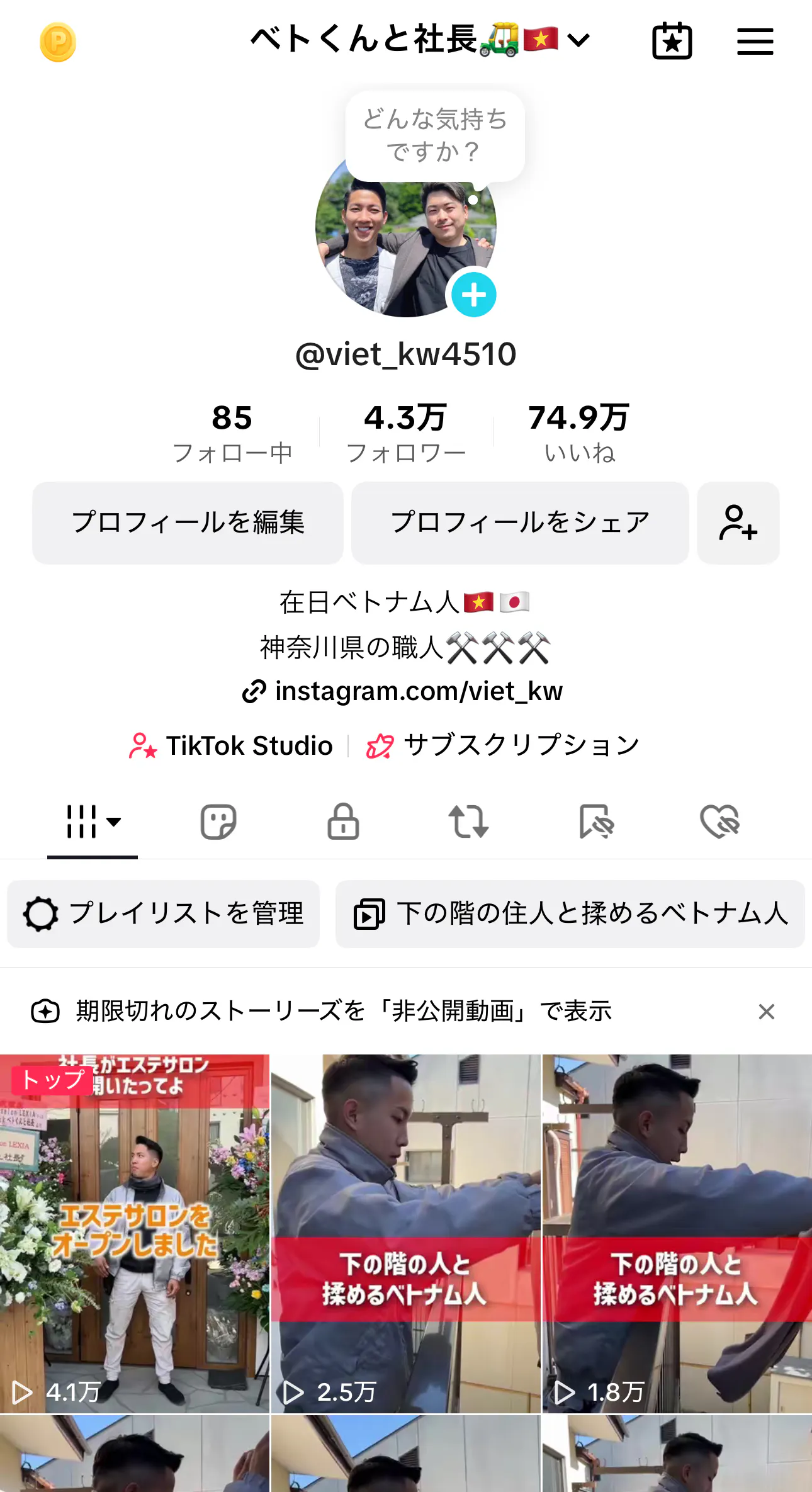The image size is (812, 1492).
Task: Tap the gold coin rewards icon
Action: [x=58, y=42]
